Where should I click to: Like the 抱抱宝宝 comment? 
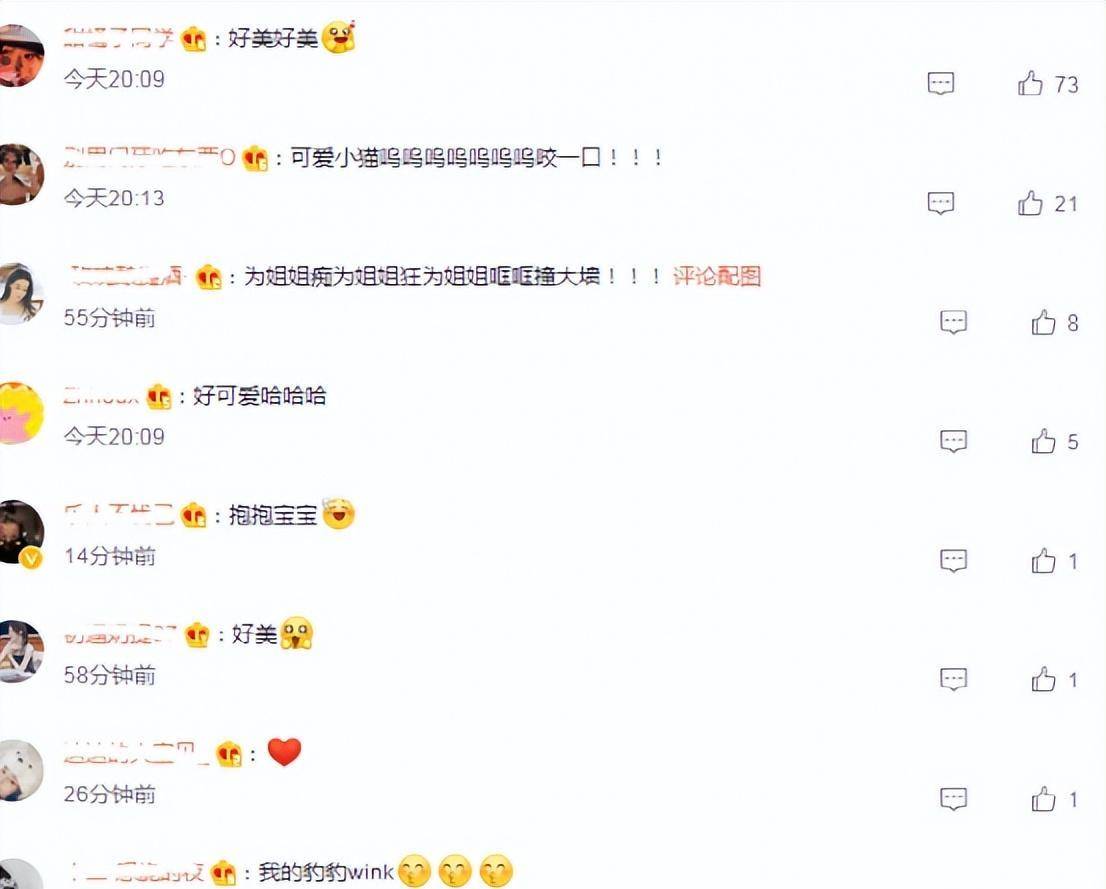pos(1044,561)
